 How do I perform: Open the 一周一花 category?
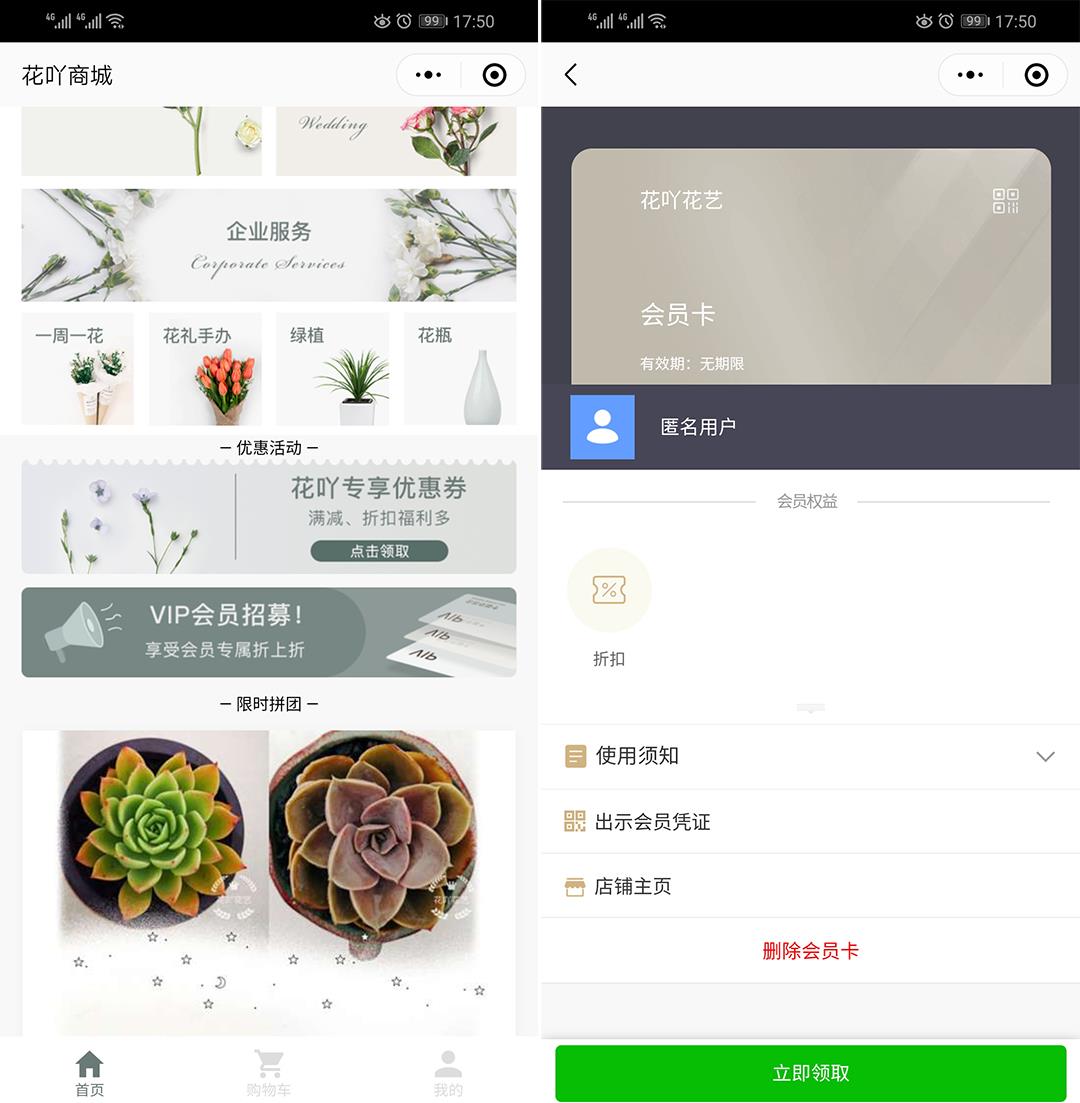(x=78, y=369)
